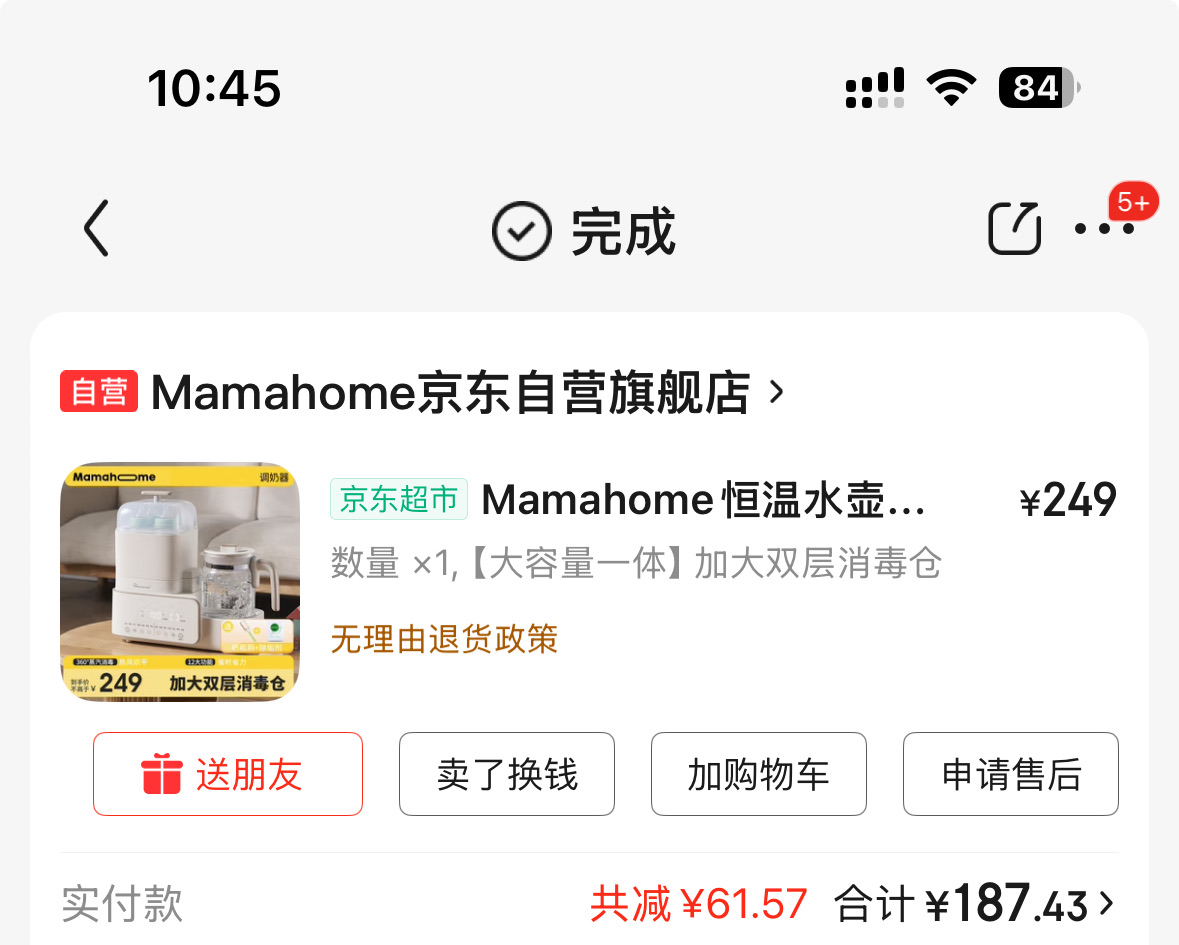Tap 送朋友 gift button

pos(228,774)
